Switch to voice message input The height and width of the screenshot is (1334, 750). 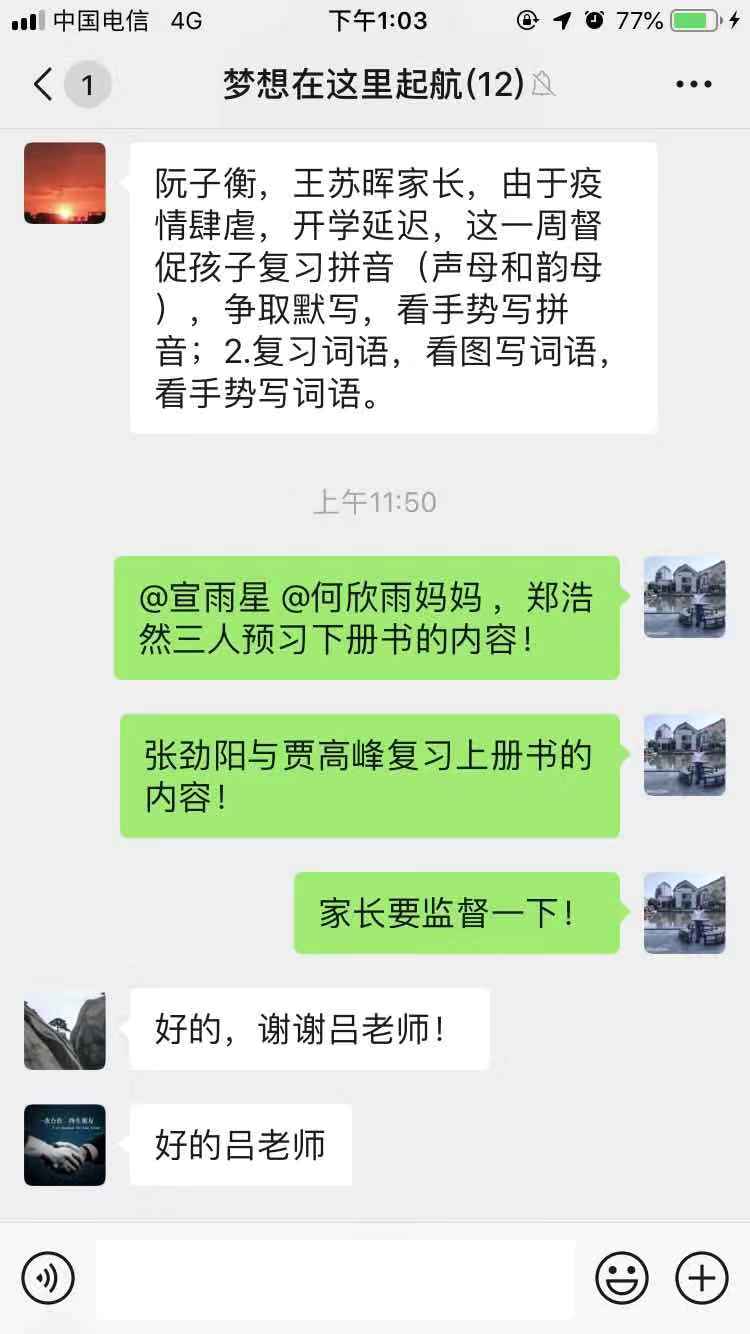tap(48, 1277)
